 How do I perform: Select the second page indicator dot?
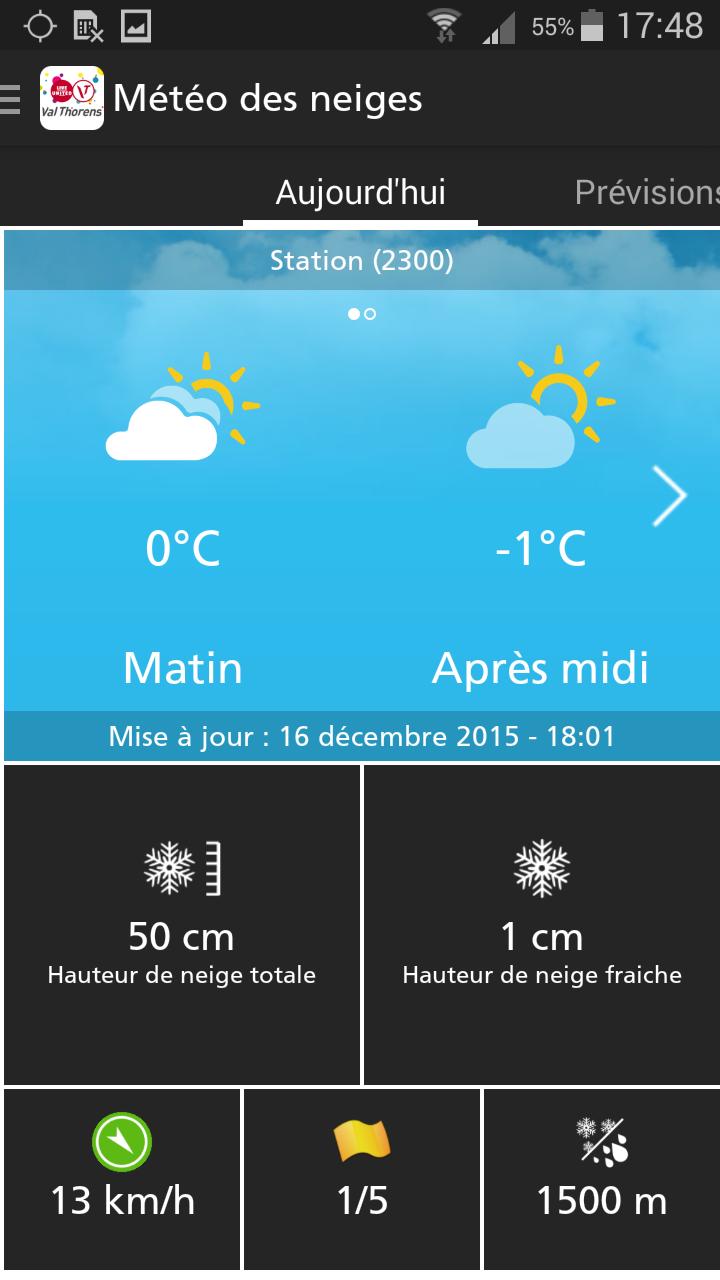(369, 313)
